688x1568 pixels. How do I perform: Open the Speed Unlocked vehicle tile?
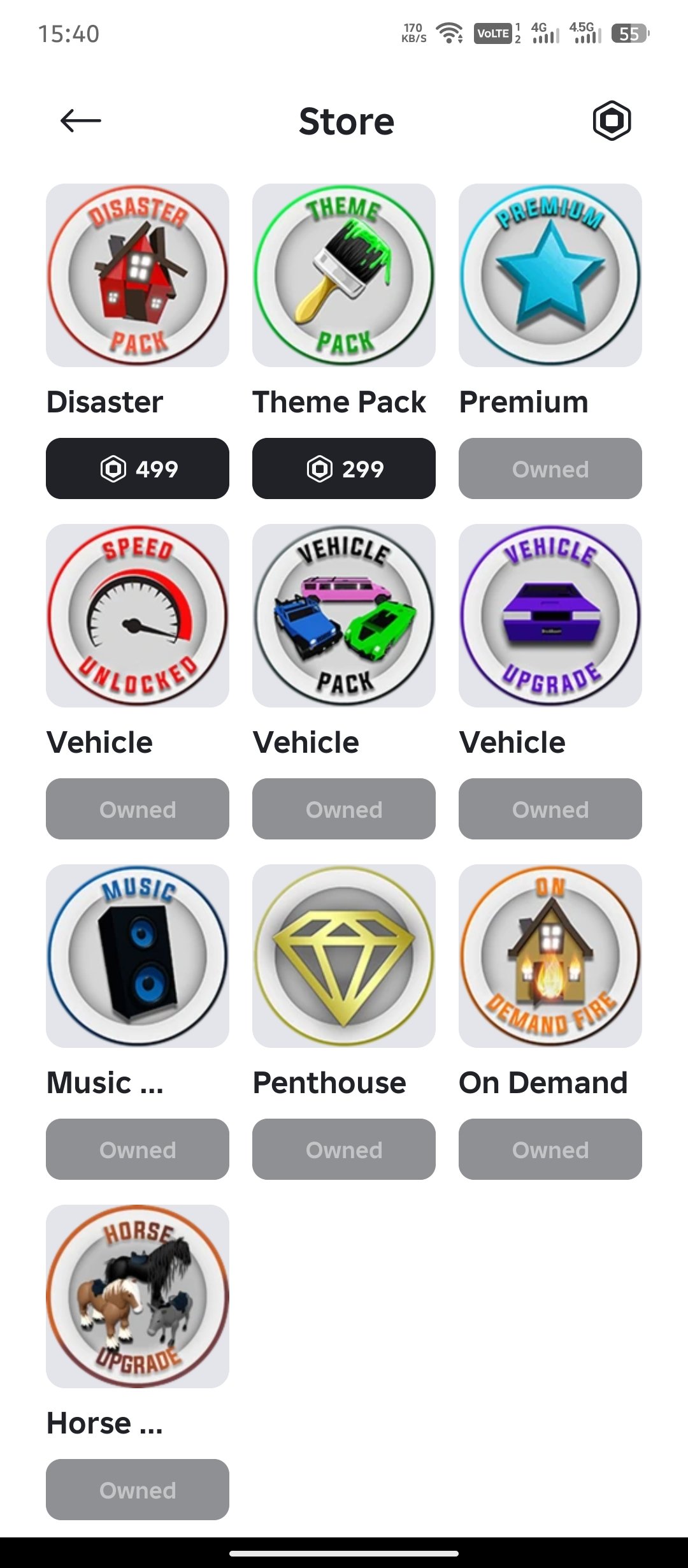[138, 616]
